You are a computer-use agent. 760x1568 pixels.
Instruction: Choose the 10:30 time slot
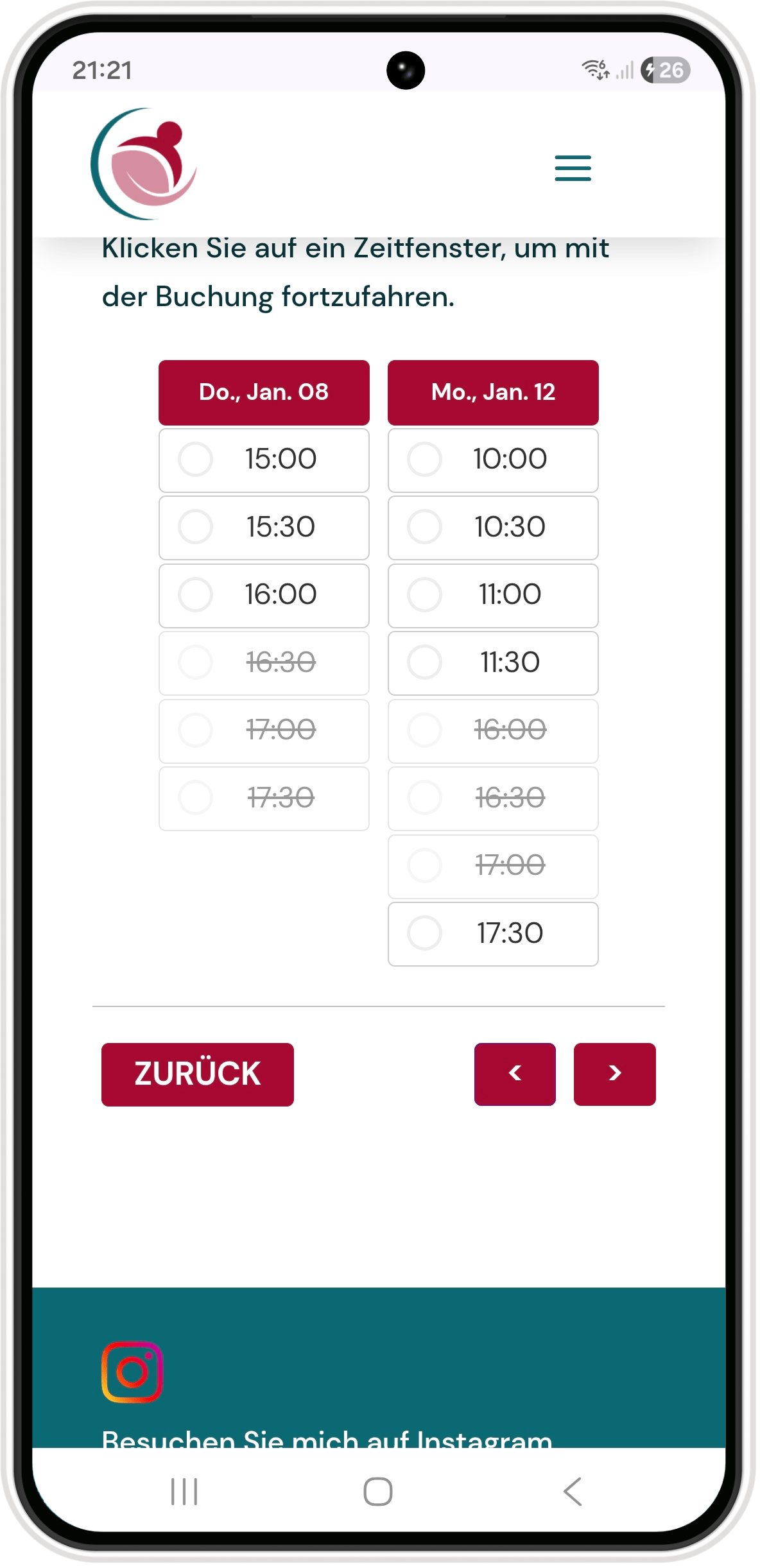(493, 528)
